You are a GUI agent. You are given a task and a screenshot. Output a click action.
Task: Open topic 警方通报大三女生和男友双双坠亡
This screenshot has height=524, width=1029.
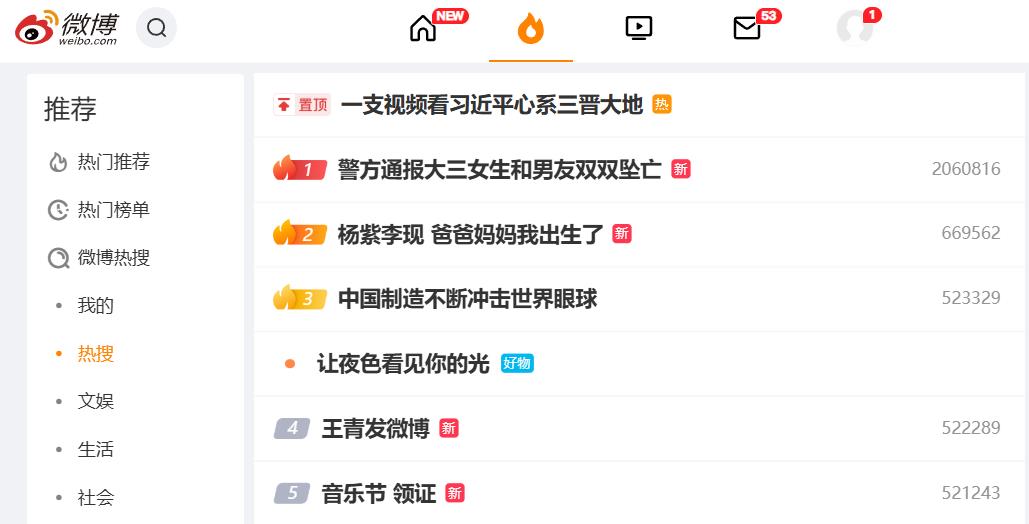coord(499,169)
